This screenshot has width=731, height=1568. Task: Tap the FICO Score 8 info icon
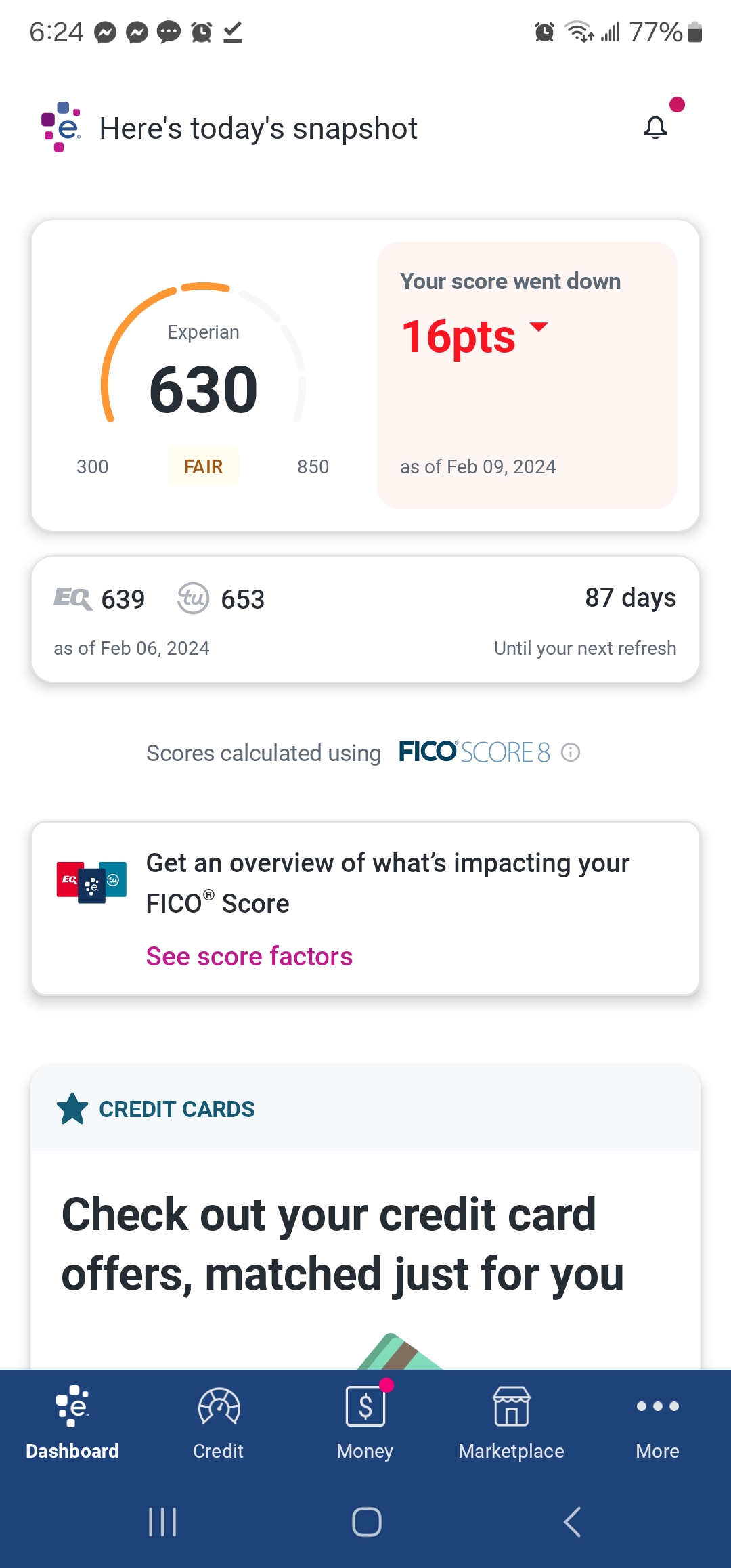click(571, 752)
